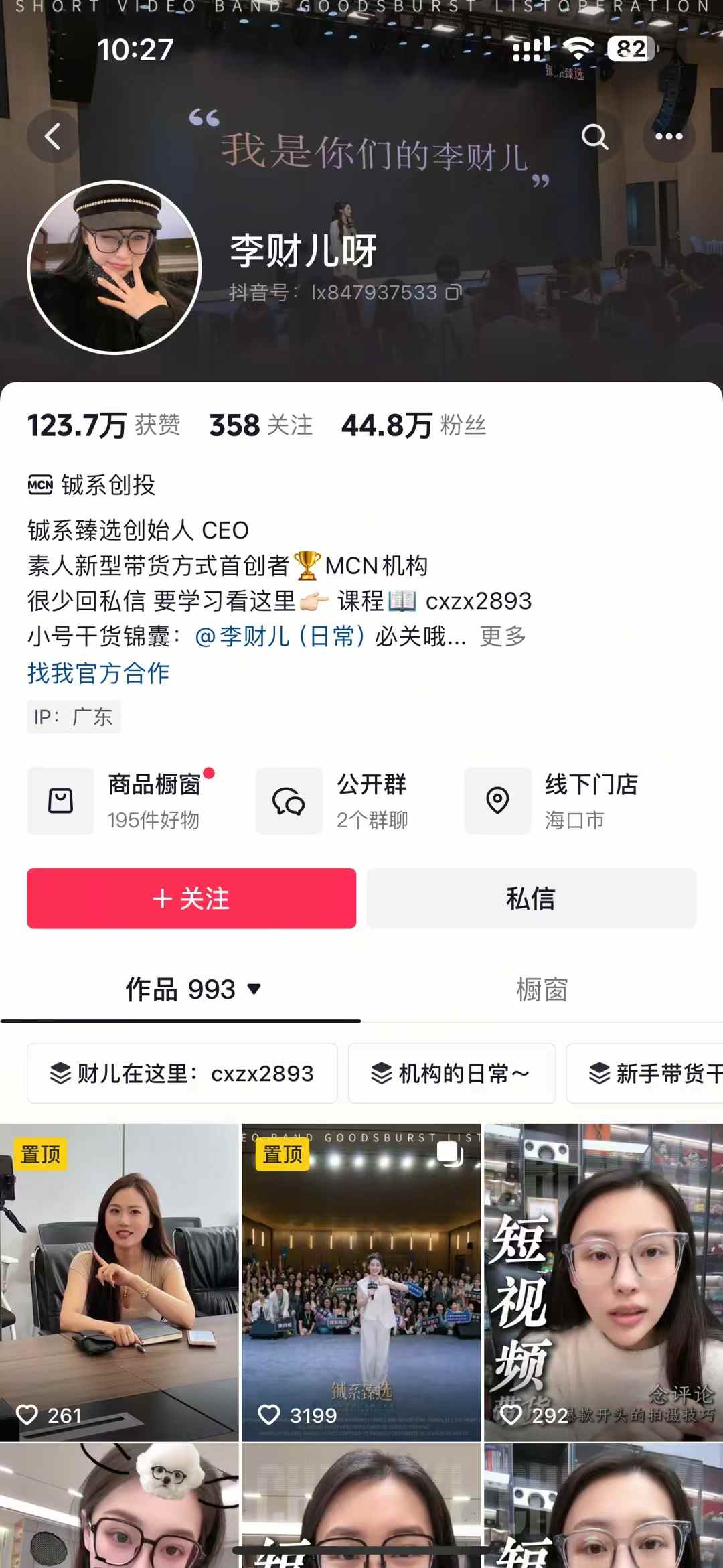This screenshot has width=723, height=1568.
Task: View the 李财儿呀 profile avatar
Action: 114,267
